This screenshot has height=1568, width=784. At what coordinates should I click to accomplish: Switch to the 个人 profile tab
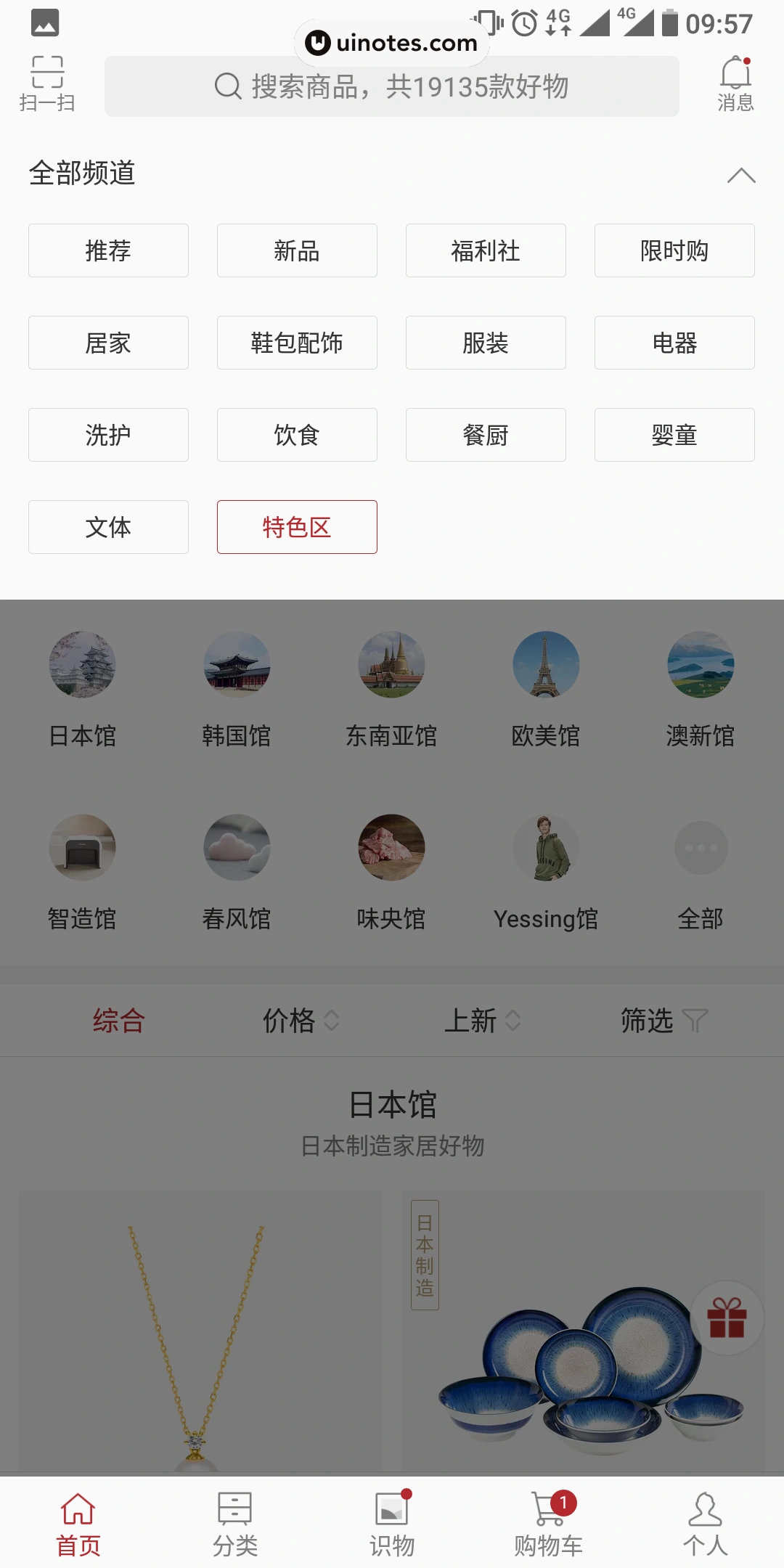[705, 1523]
